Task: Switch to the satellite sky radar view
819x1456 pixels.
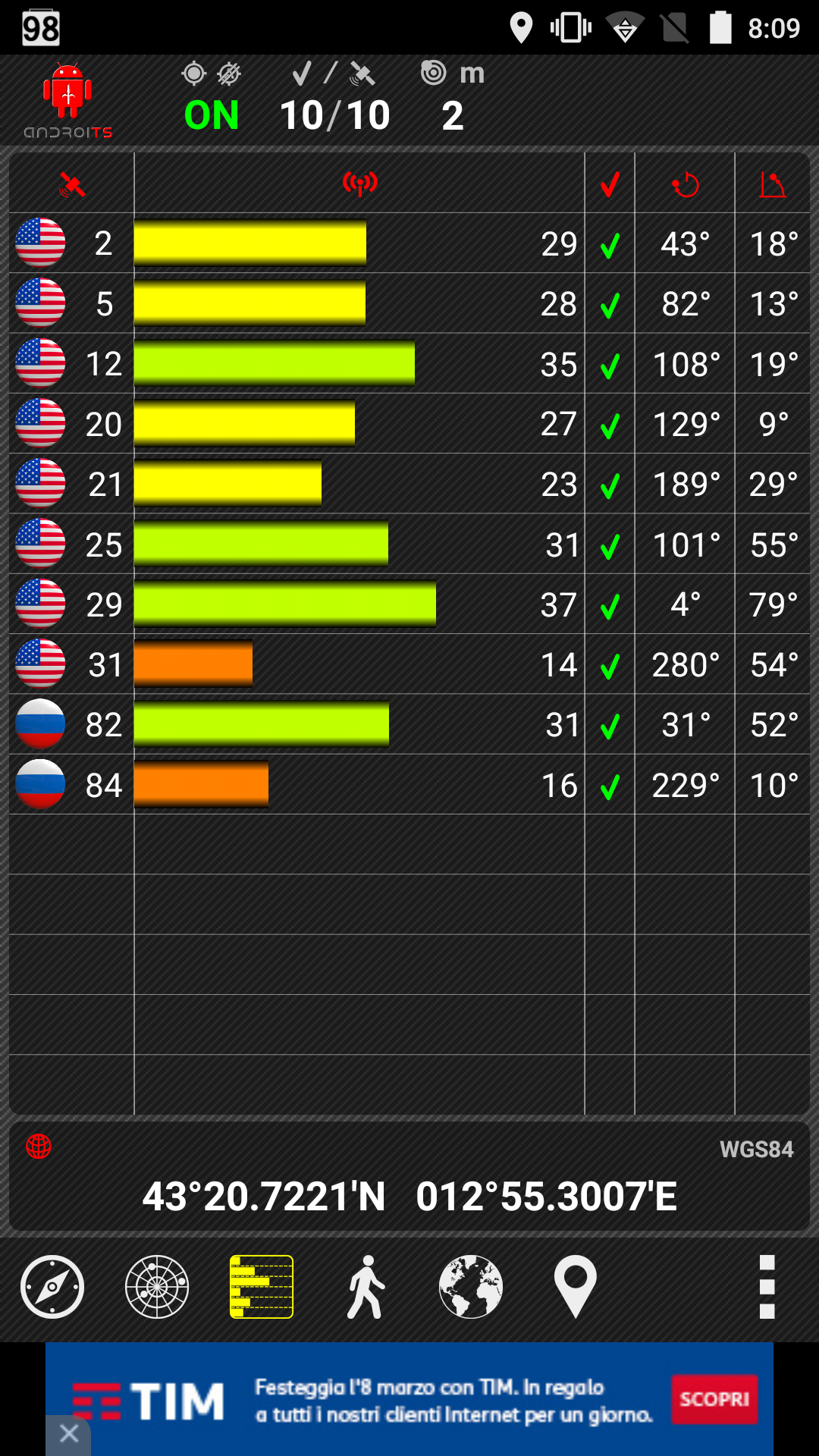Action: pos(157,1287)
